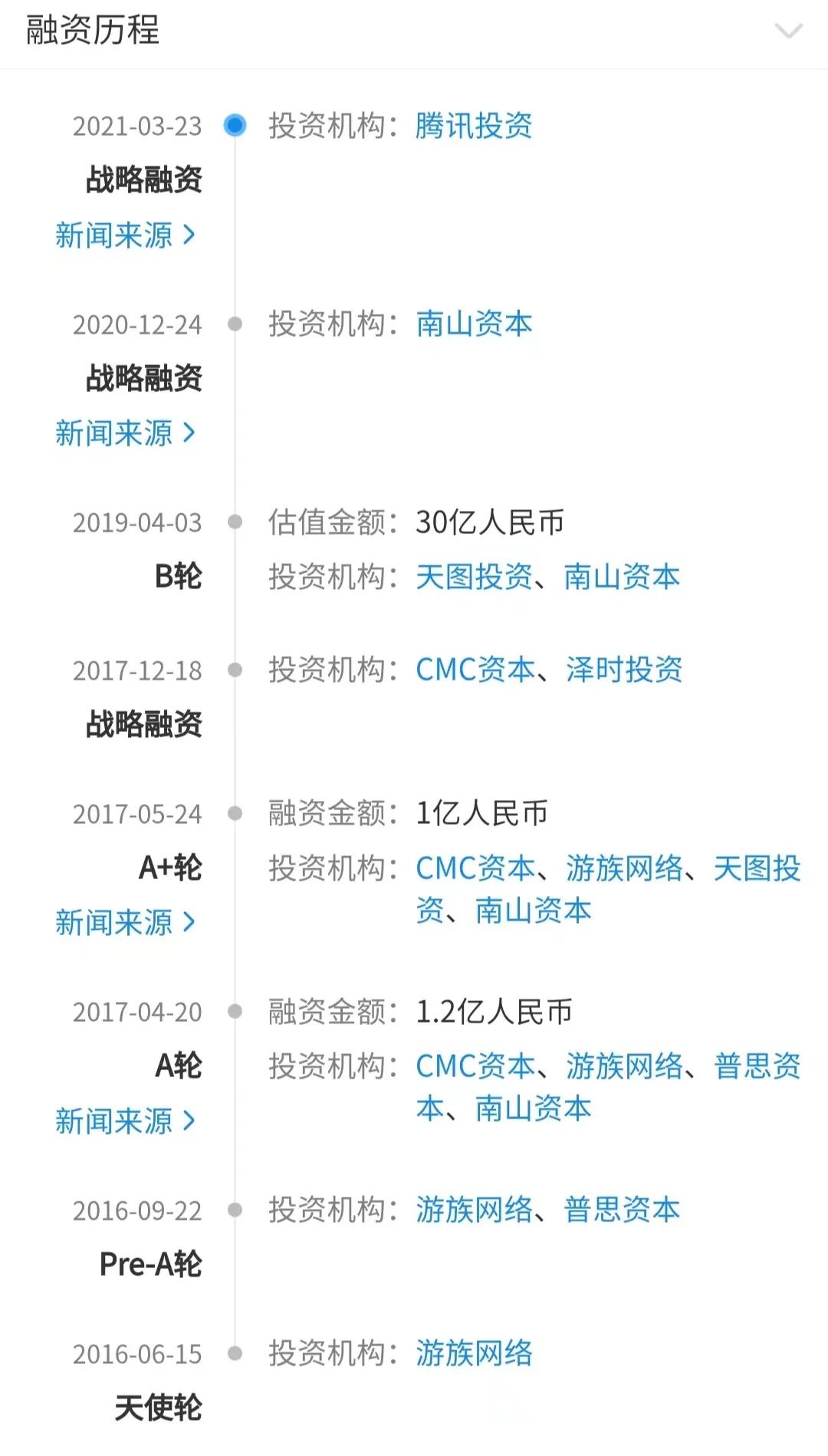Screen dimensions: 828x1456
Task: Open 新闻来源 for the 2021-03-23 round
Action: click(125, 235)
